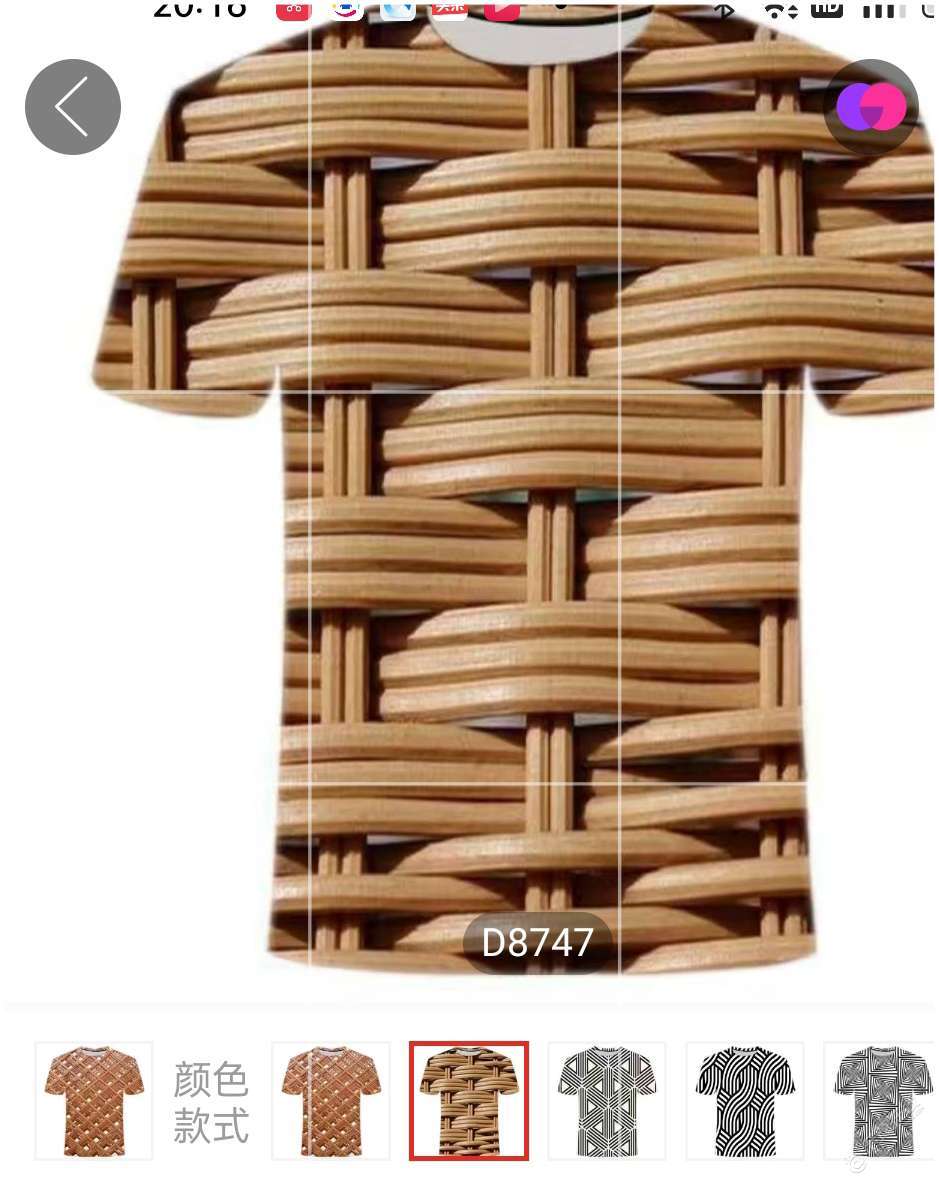Screen dimensions: 939x1188
Task: Select the orange lattice tee thumbnail before 颜色款式
Action: click(x=94, y=1100)
